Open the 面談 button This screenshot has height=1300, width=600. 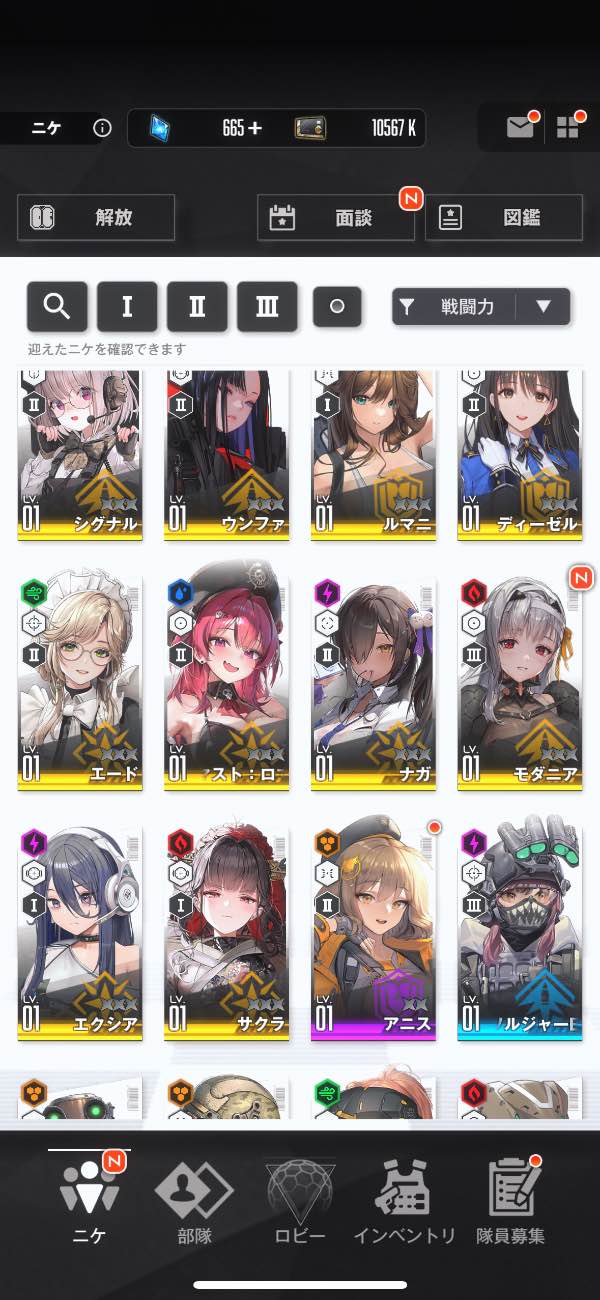[x=336, y=218]
